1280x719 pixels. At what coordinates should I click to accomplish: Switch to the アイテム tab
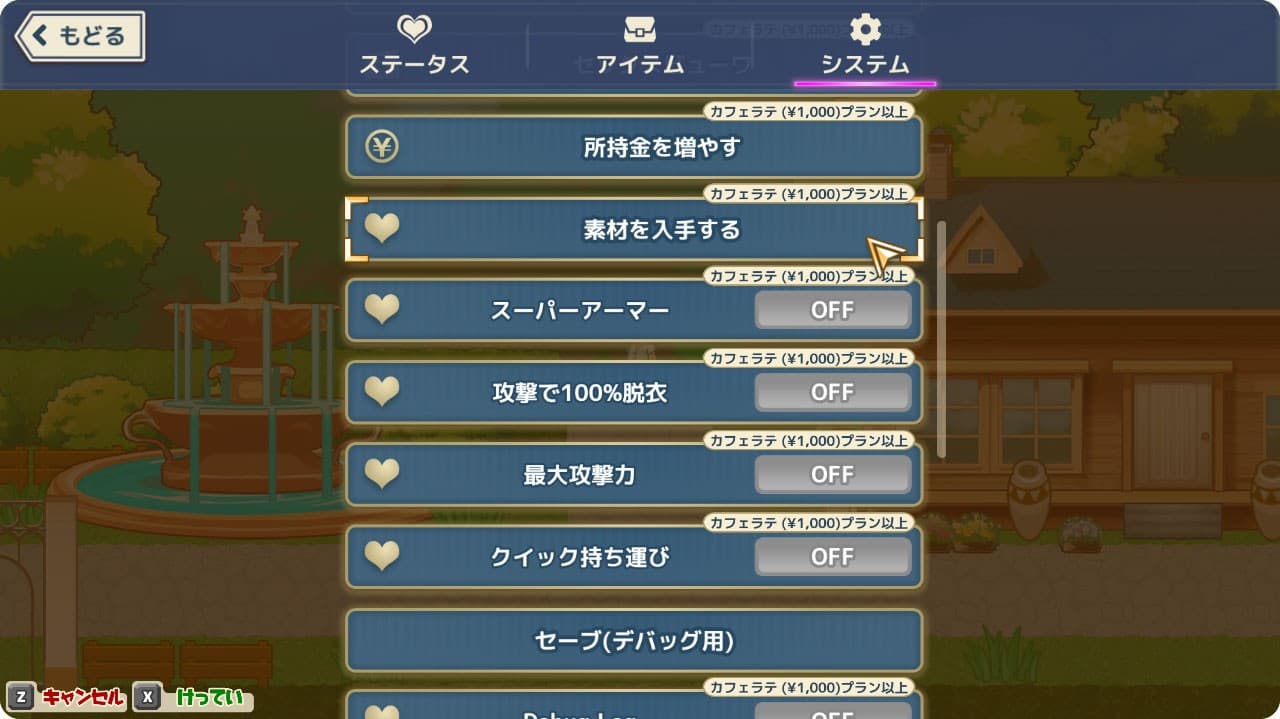point(640,46)
